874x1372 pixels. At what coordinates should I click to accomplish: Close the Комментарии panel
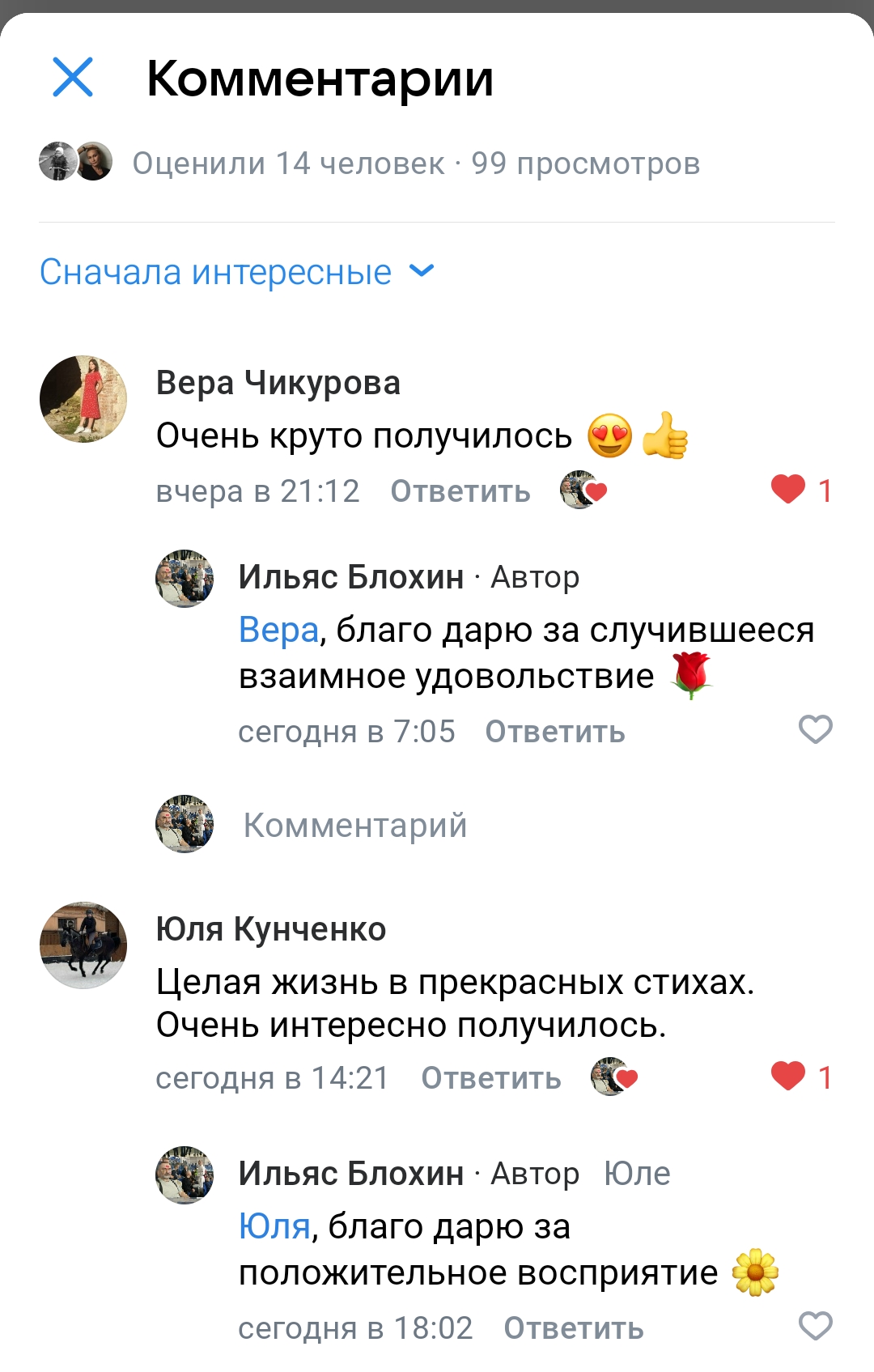[x=73, y=78]
